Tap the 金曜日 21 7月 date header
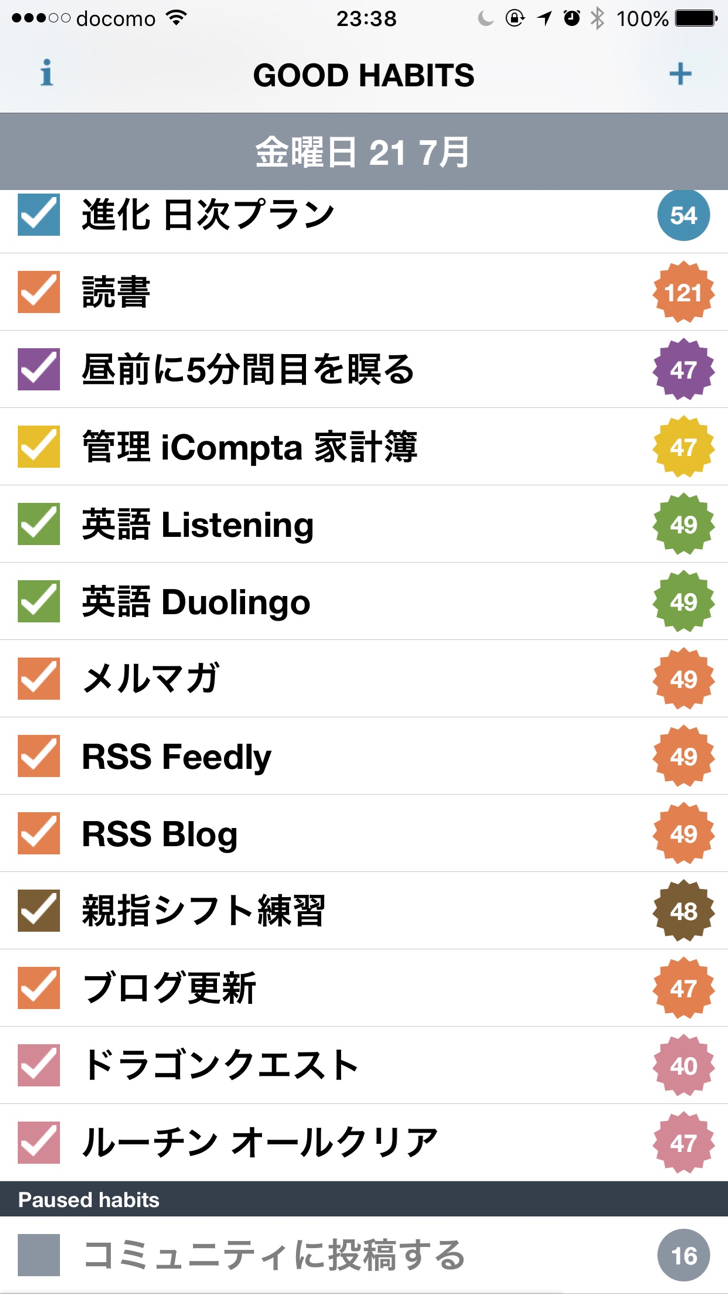728x1294 pixels. click(364, 152)
